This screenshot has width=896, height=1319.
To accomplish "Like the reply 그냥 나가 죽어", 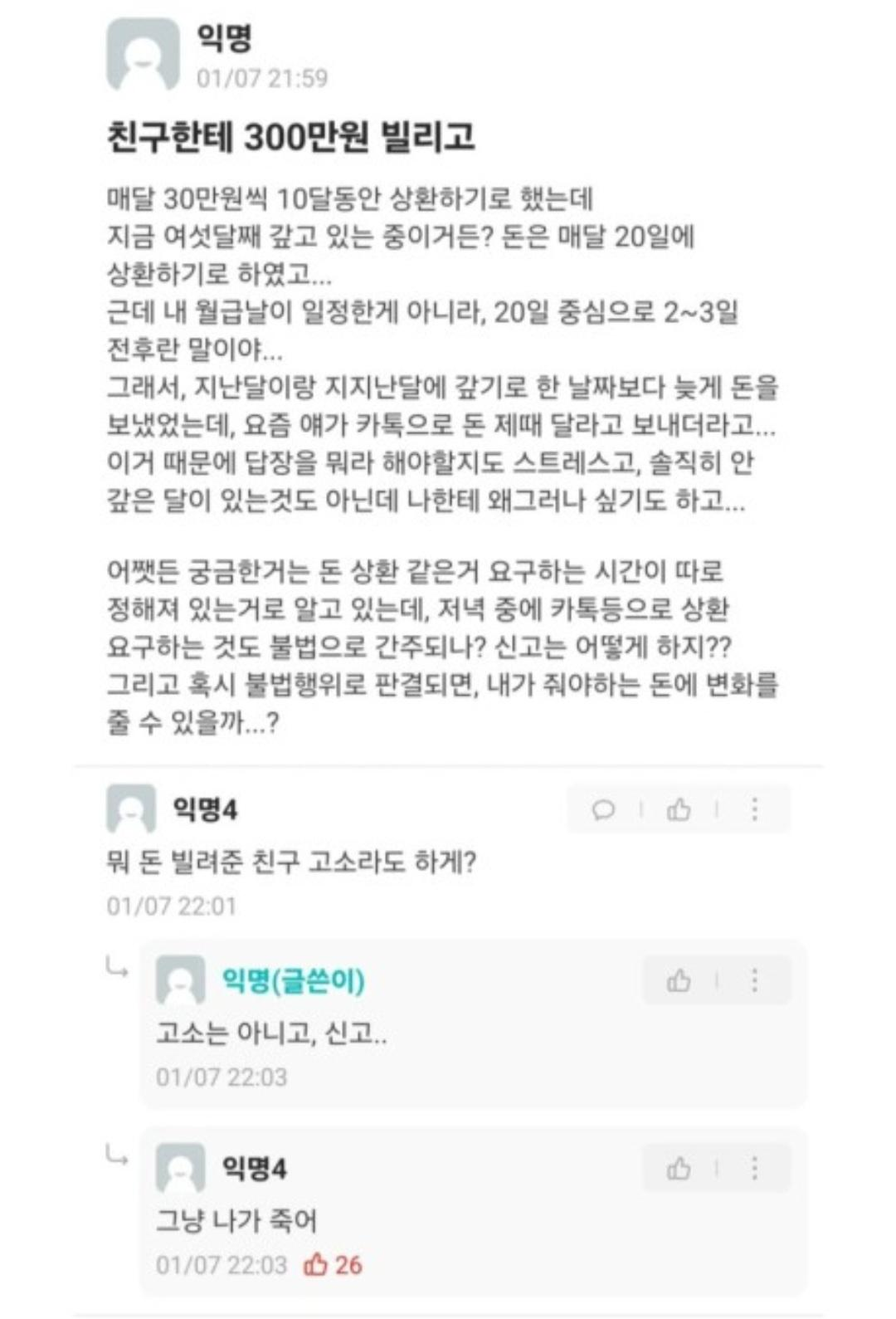I will coord(679,1169).
